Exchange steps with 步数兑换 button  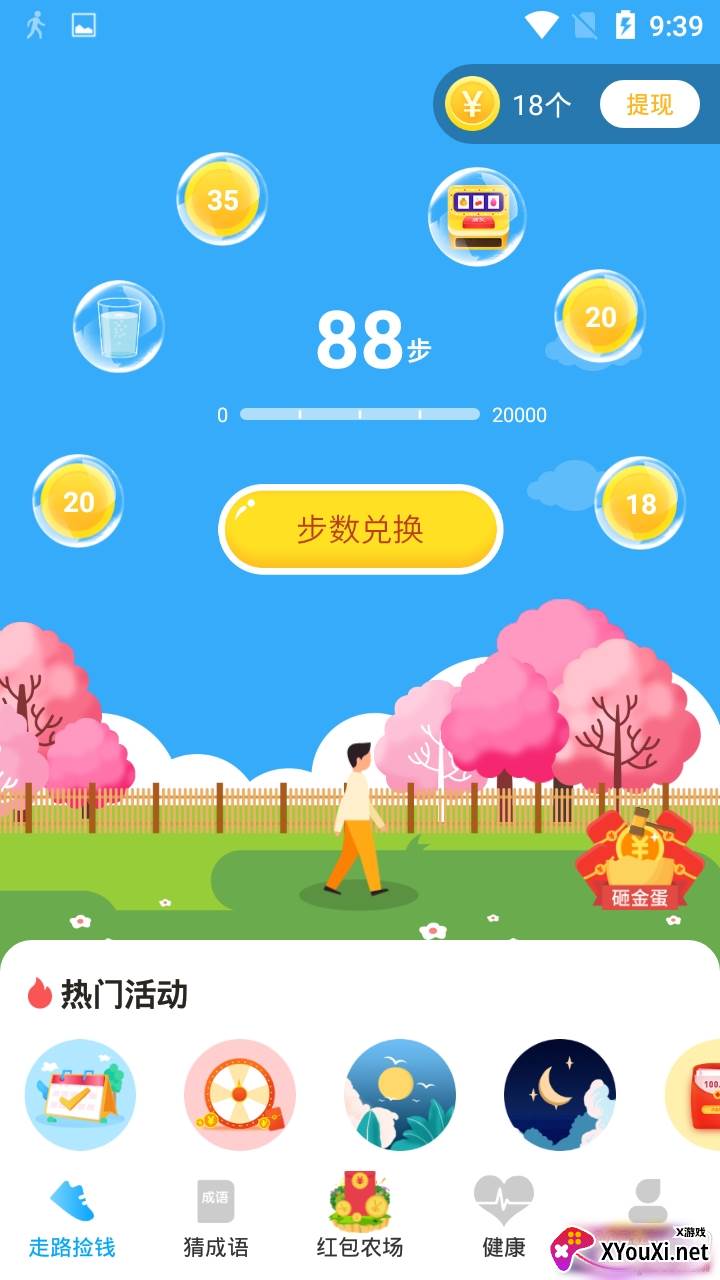coord(360,529)
